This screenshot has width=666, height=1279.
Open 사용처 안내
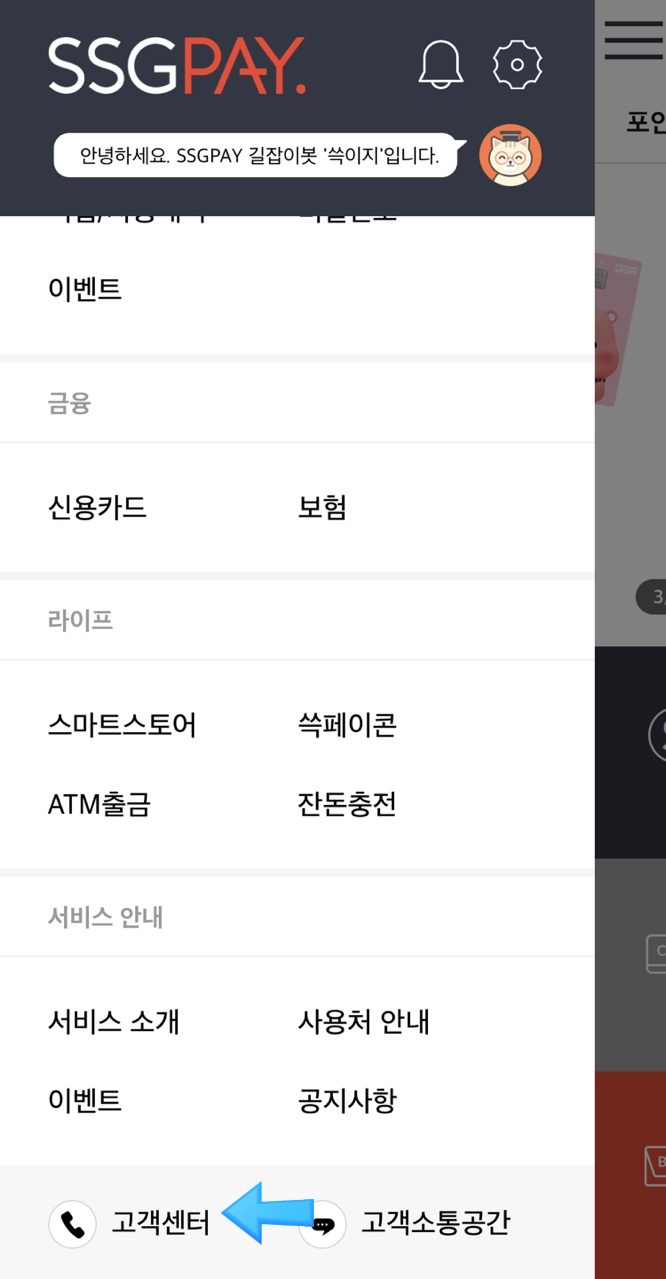click(363, 1021)
